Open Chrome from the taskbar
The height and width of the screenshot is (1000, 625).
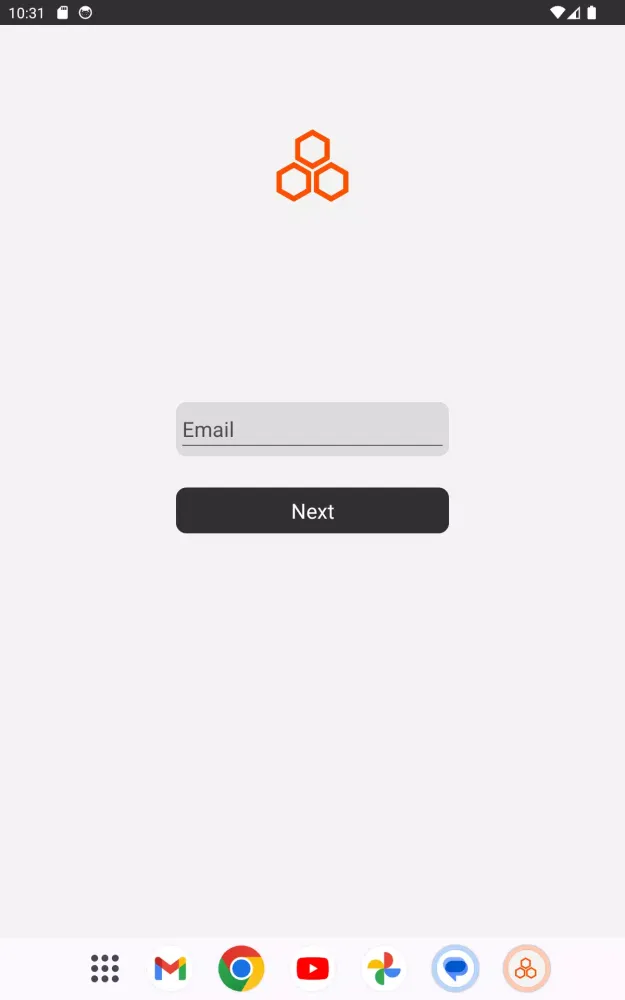241,968
